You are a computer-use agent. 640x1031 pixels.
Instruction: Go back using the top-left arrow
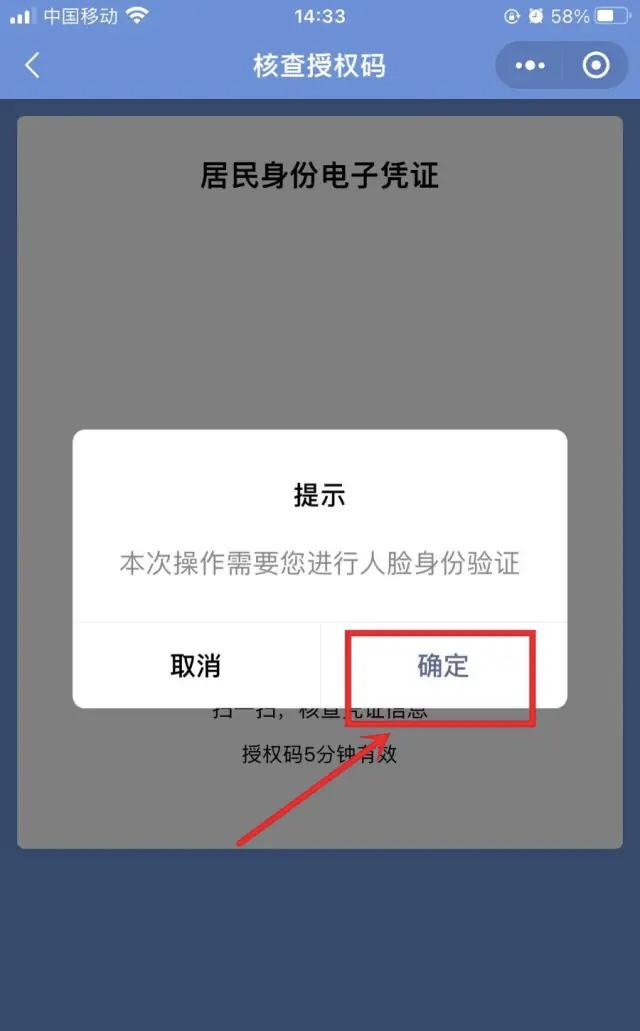32,66
